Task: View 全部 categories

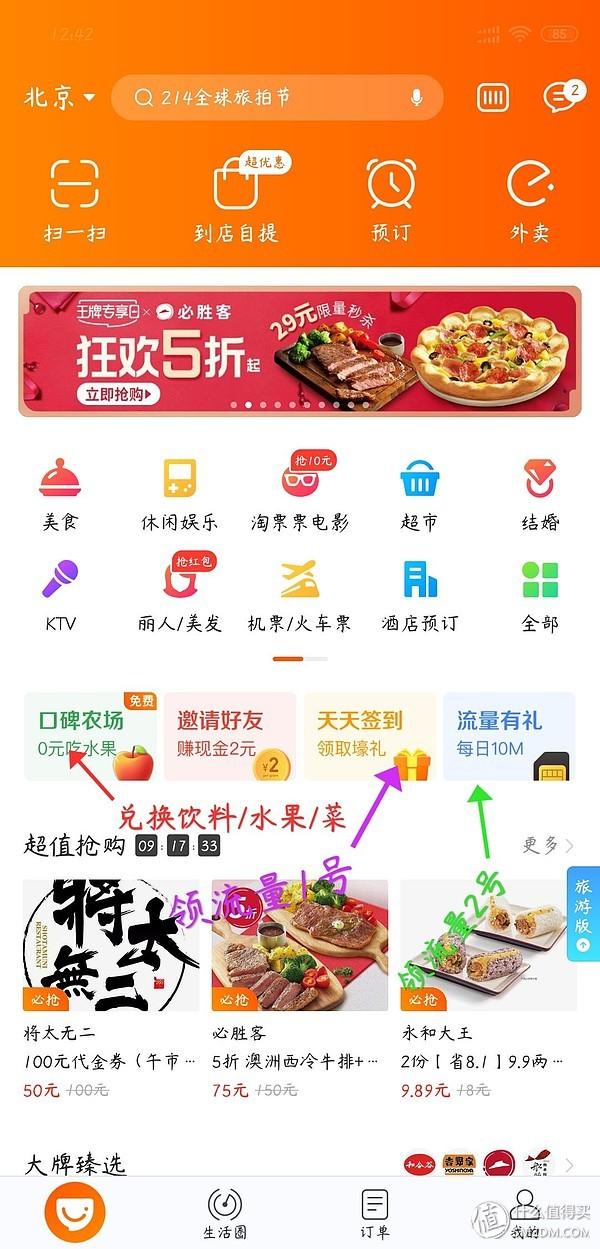Action: (540, 596)
